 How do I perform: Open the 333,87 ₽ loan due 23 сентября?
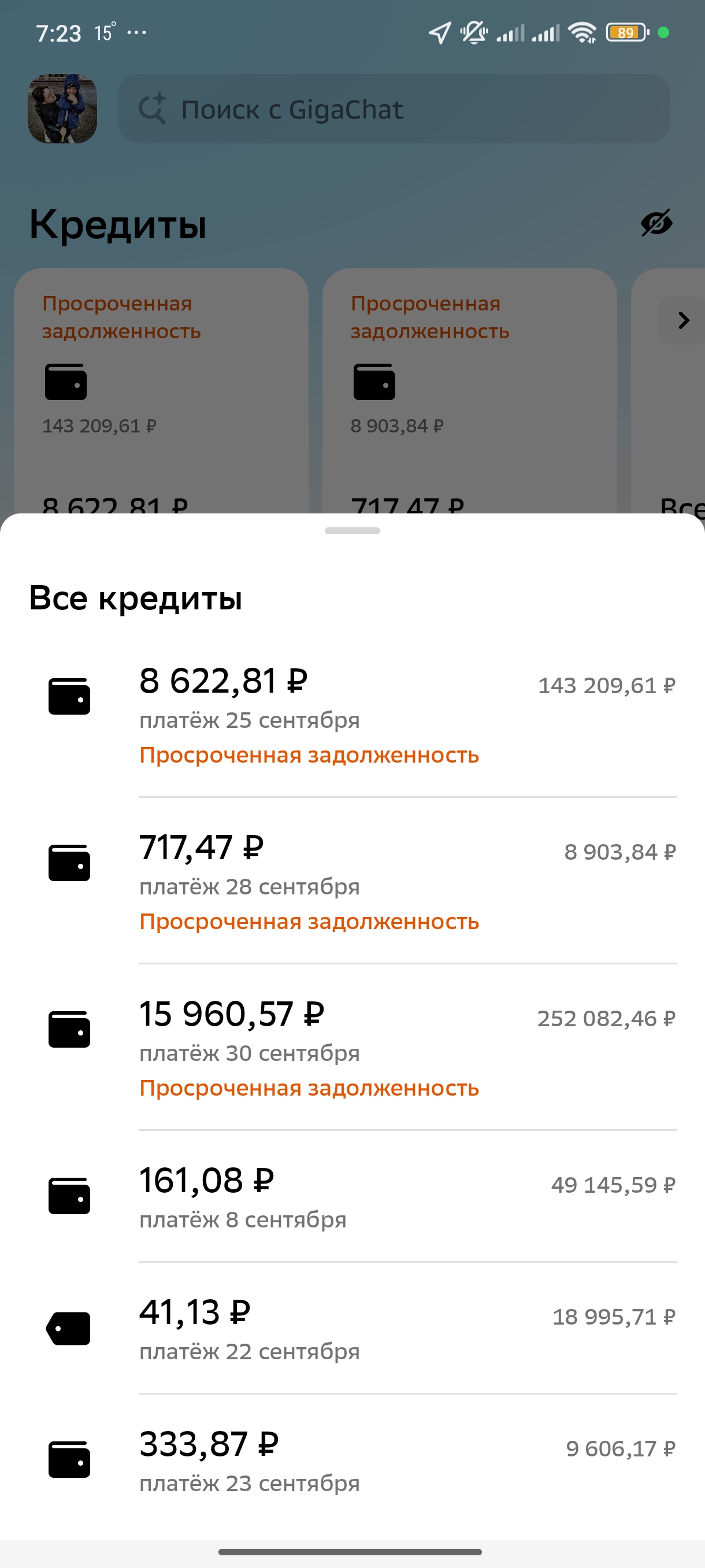coord(352,1460)
